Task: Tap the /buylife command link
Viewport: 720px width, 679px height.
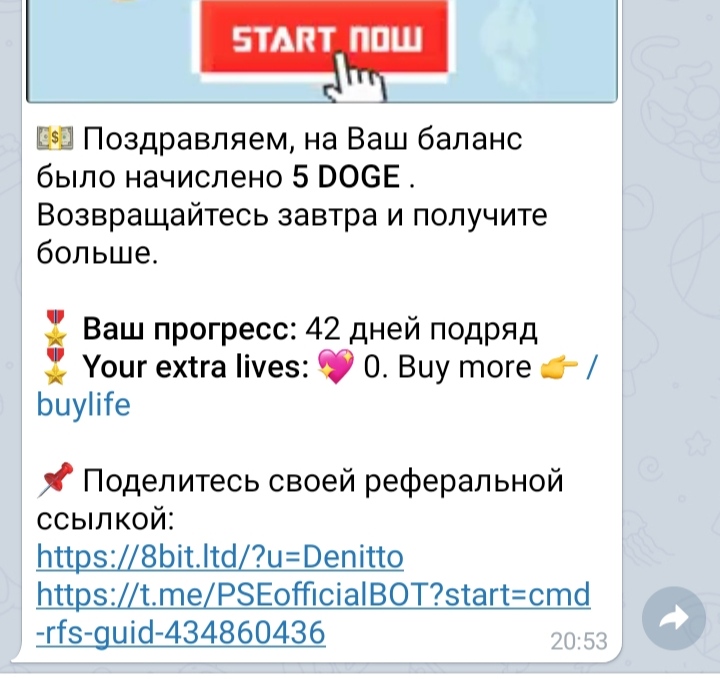Action: tap(83, 406)
